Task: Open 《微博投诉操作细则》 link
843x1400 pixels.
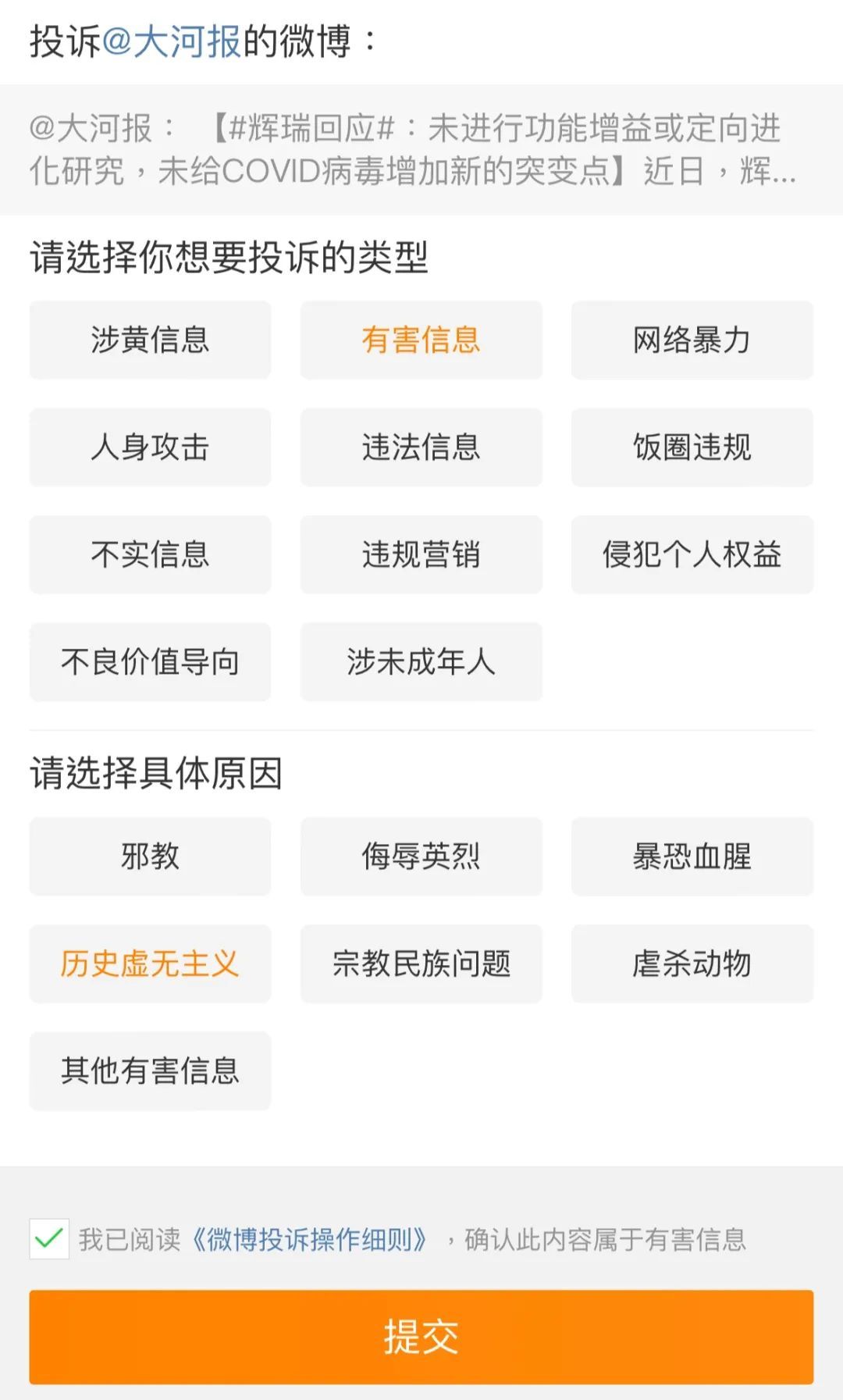Action: coord(309,1239)
